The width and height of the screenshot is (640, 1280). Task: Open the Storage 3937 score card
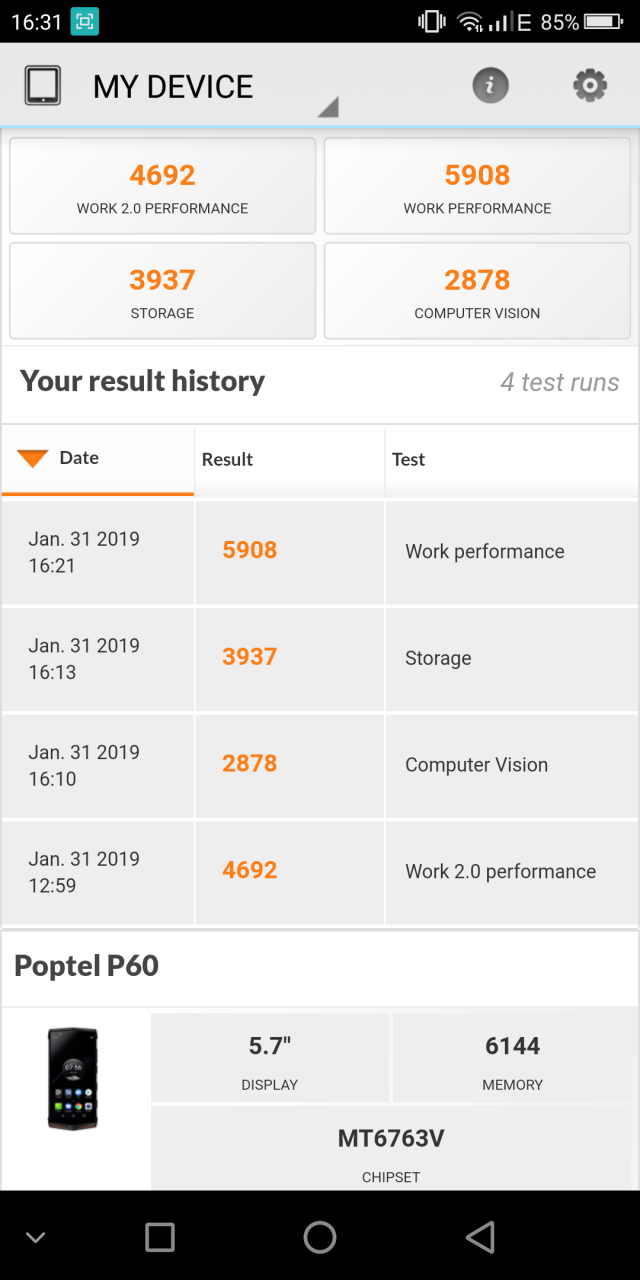click(162, 291)
